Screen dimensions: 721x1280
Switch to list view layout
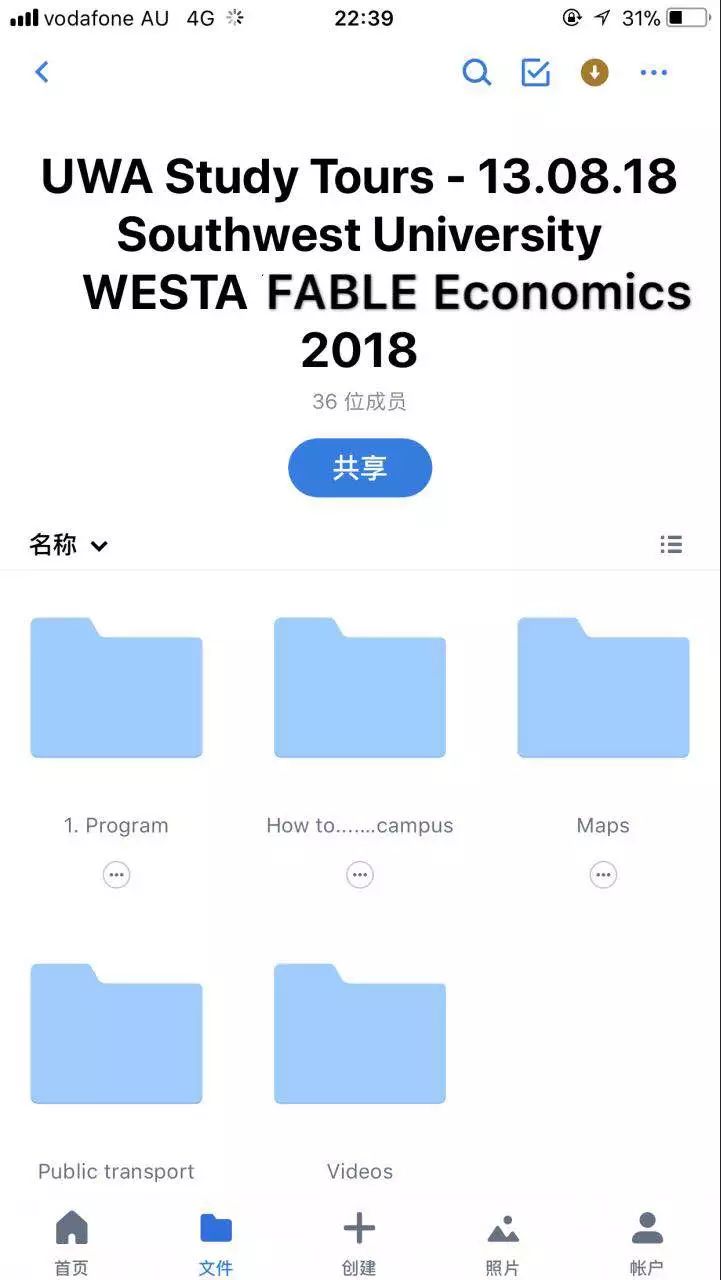coord(671,545)
